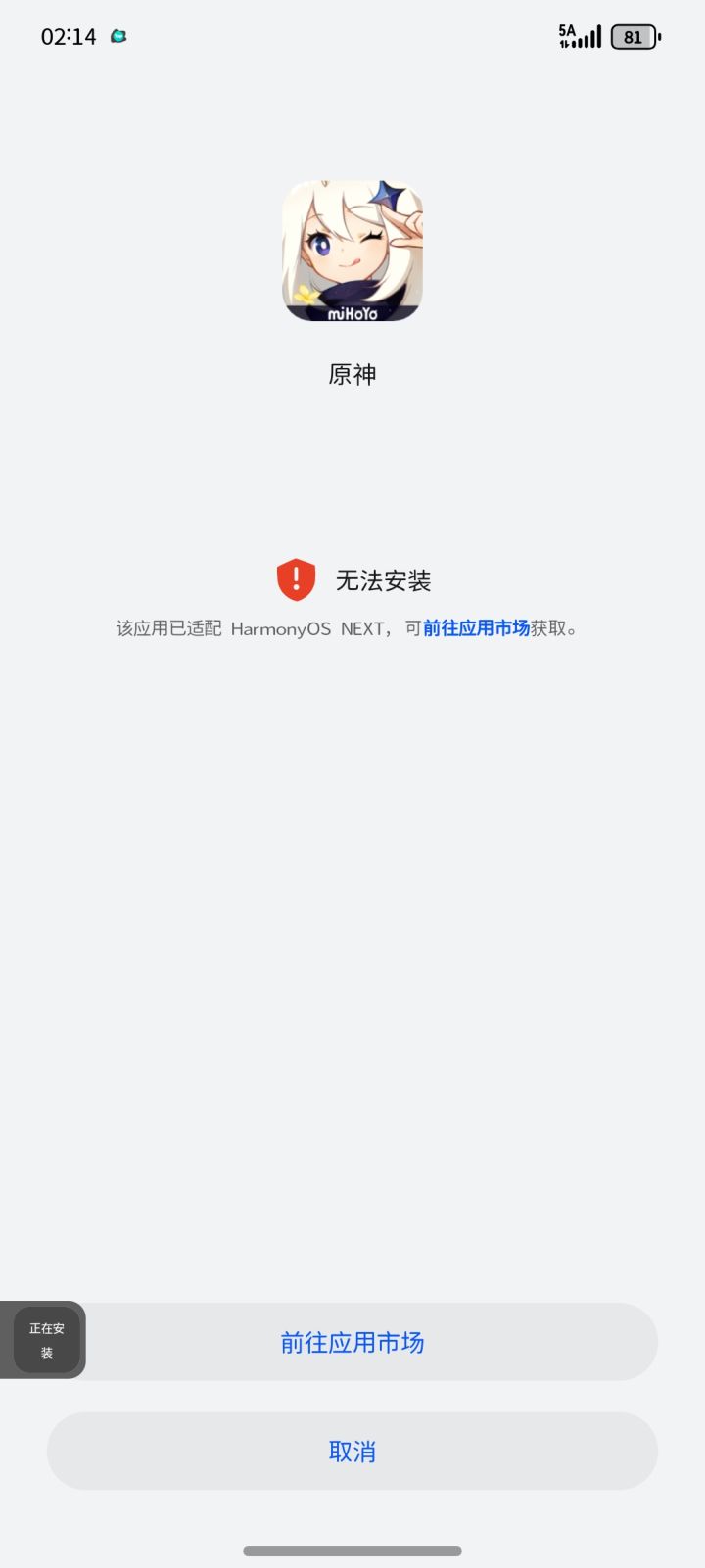Screen dimensions: 705x1568
Task: Tap the battery indicator showing 81
Action: click(634, 36)
